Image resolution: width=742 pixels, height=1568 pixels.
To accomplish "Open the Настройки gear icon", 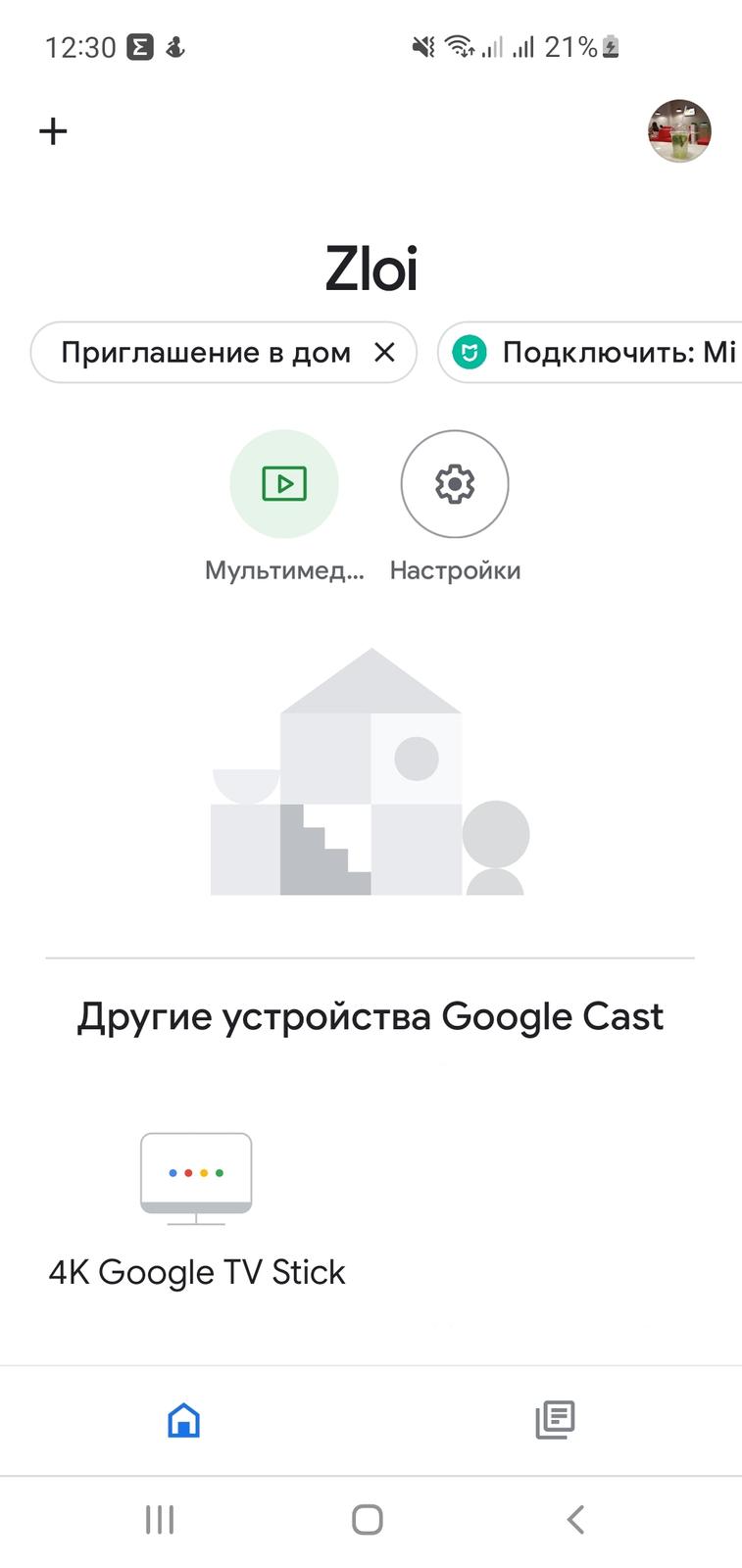I will [x=454, y=483].
